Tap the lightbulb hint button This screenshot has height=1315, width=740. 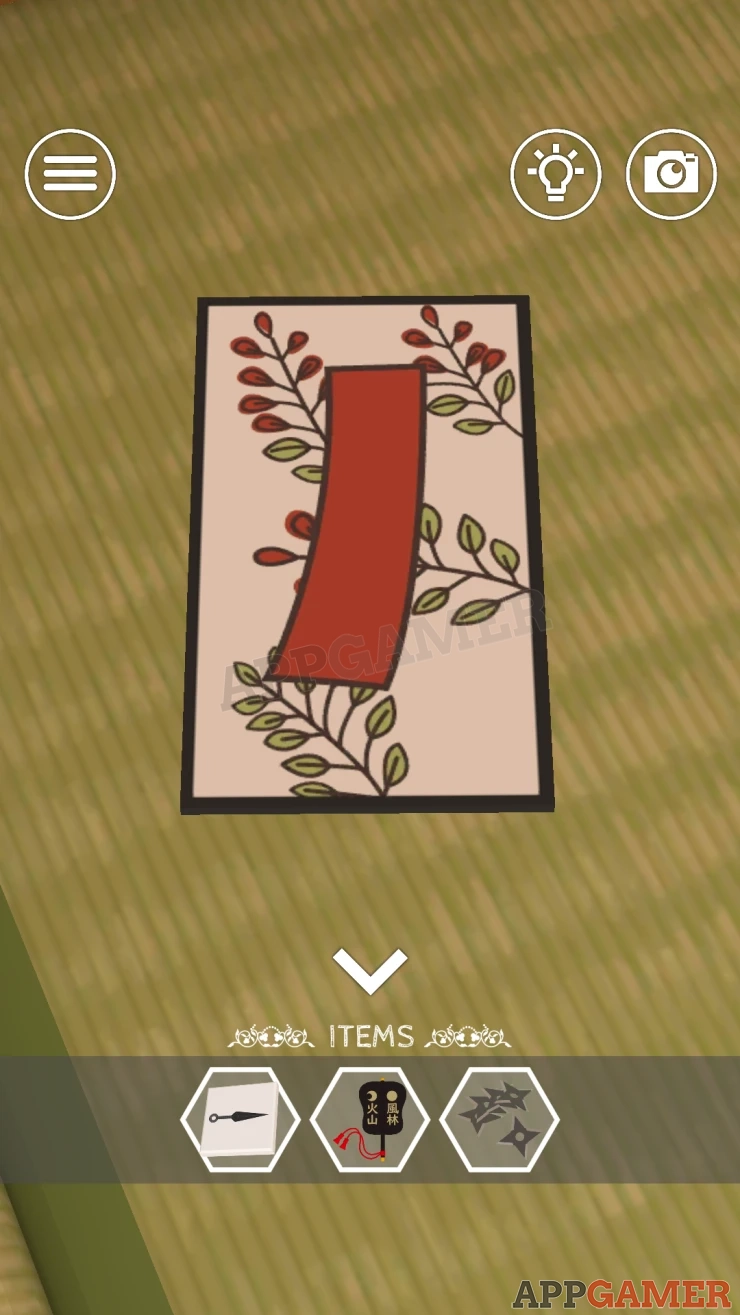coord(555,174)
